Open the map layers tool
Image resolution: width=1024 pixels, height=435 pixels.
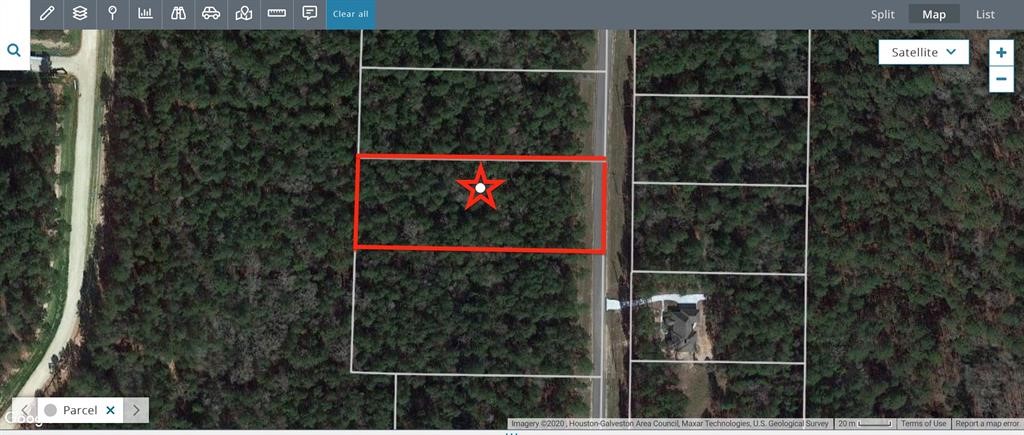[79, 14]
